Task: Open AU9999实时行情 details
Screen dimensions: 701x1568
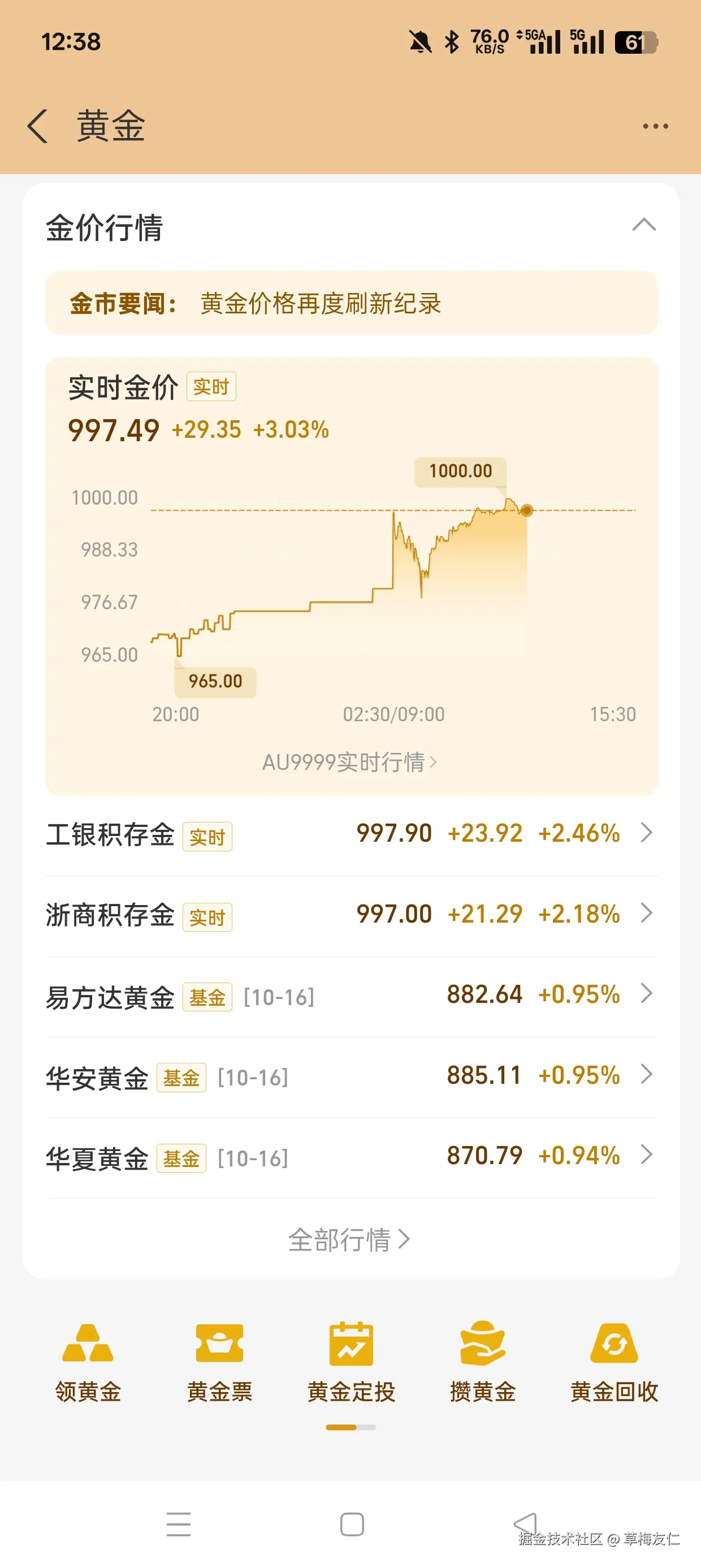Action: tap(349, 761)
